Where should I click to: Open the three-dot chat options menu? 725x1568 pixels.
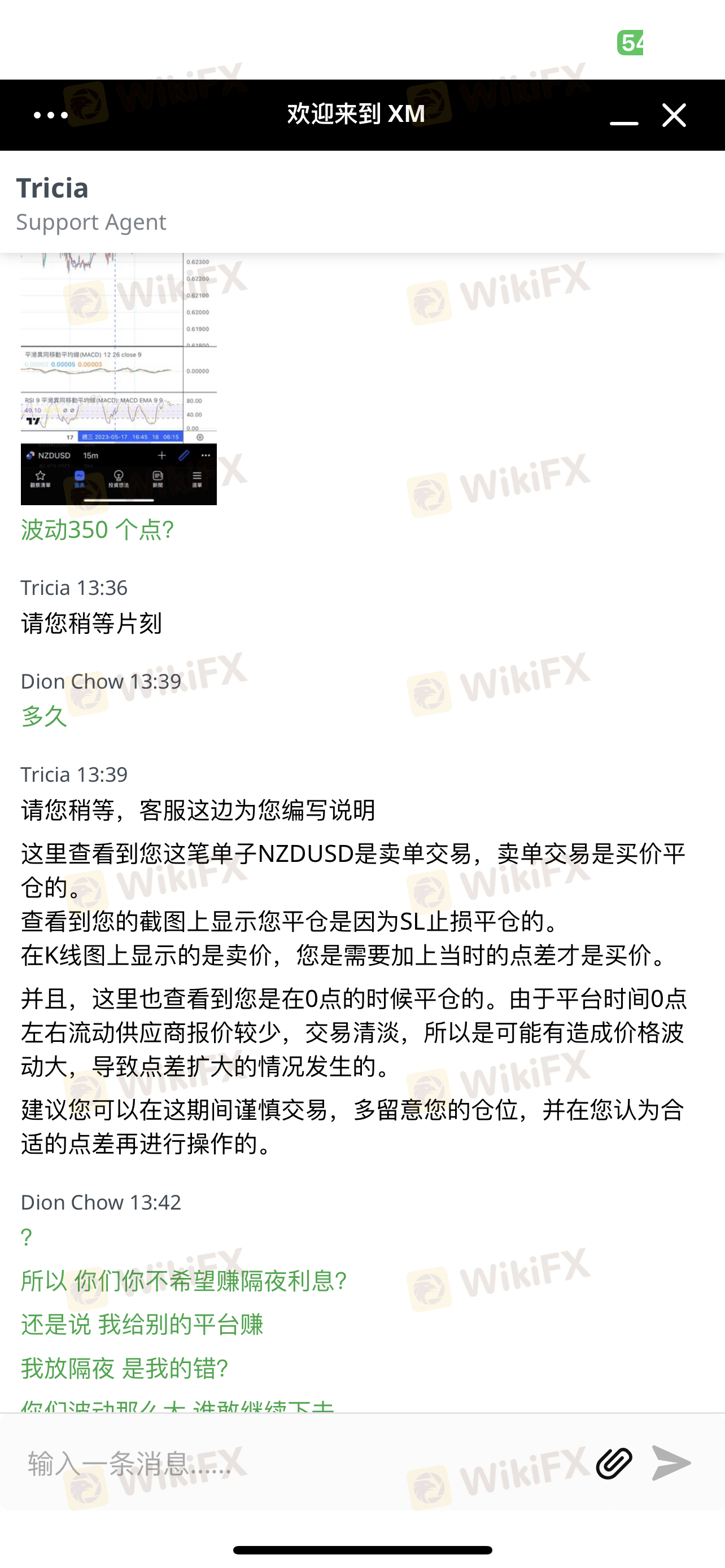50,115
